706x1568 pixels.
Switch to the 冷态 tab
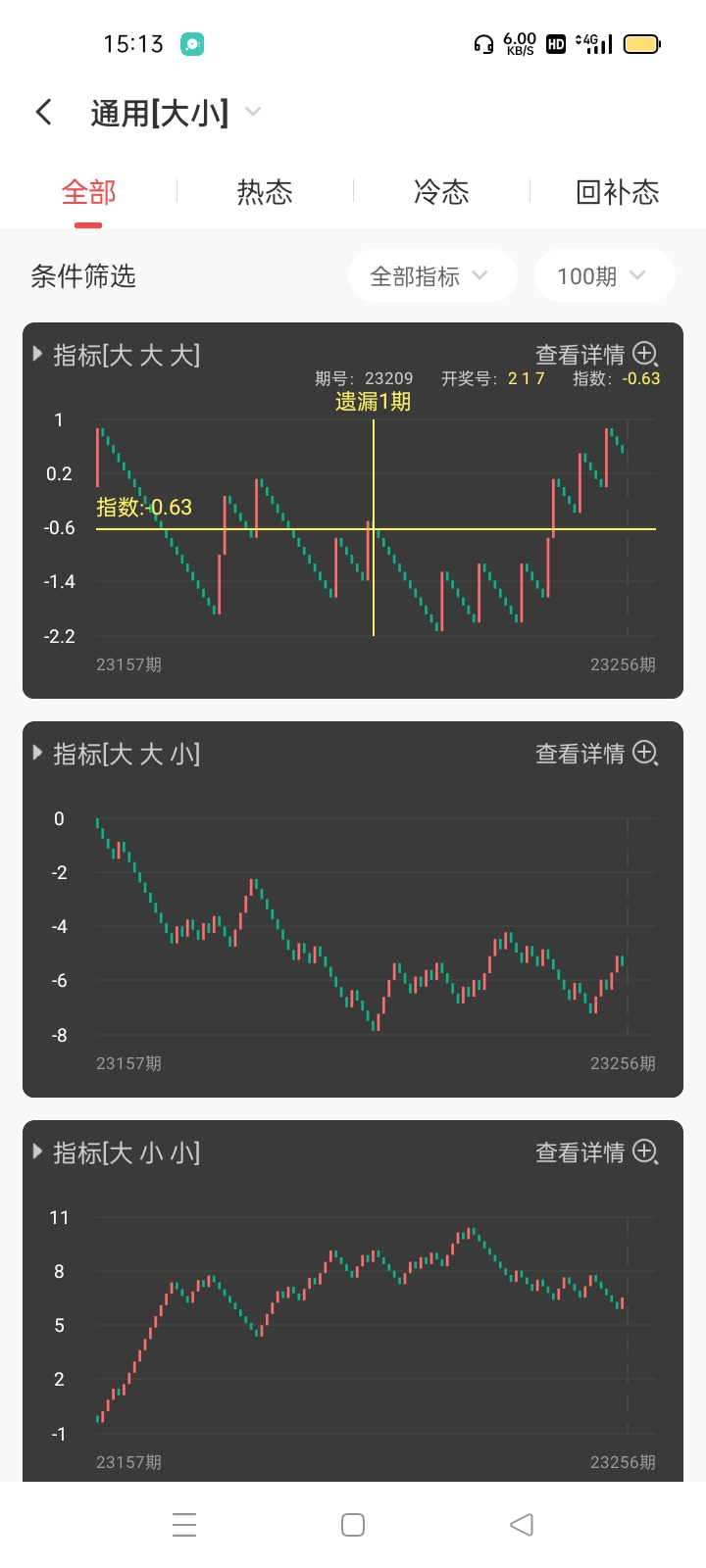442,192
